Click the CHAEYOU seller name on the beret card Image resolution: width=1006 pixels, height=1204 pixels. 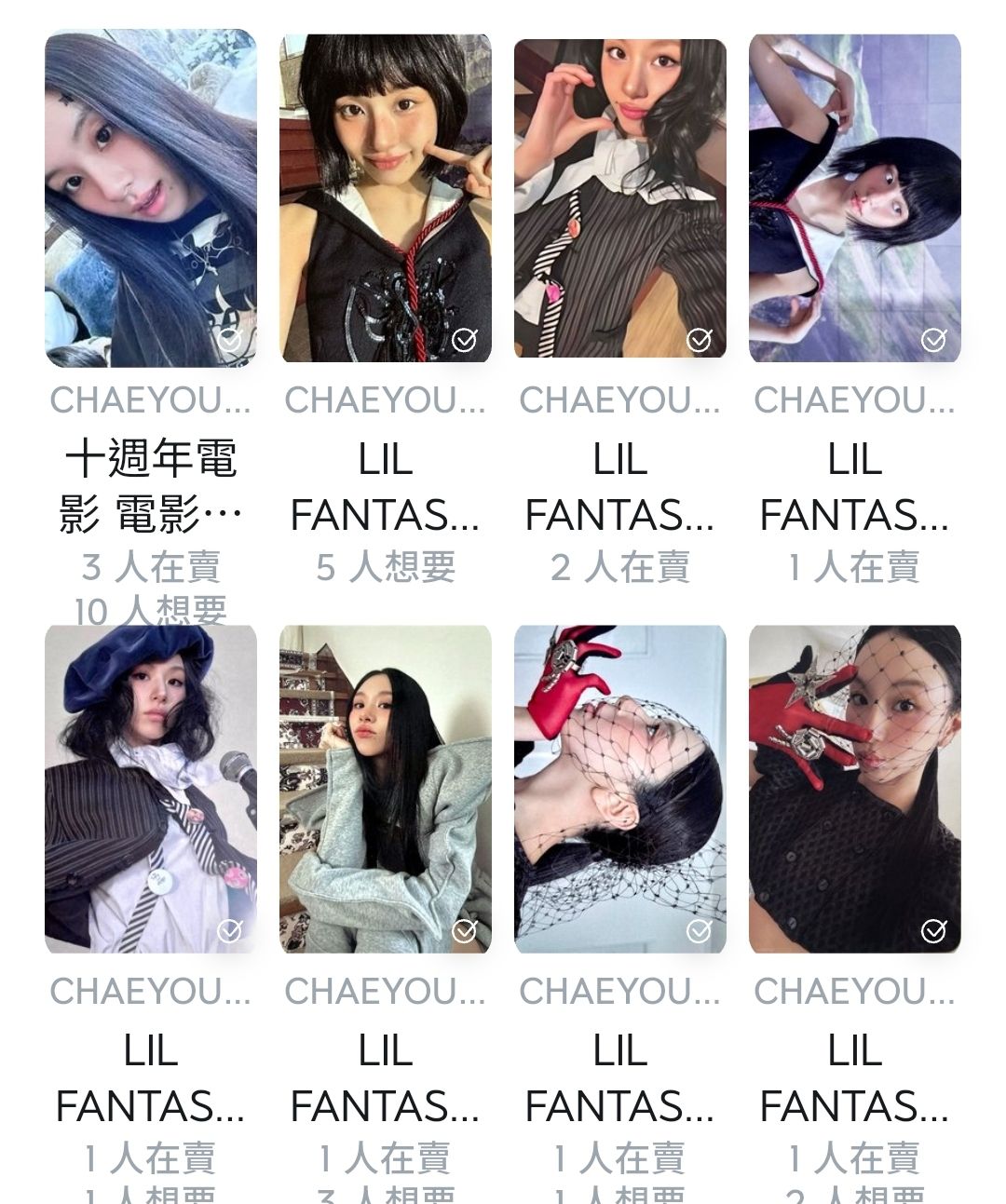point(149,992)
